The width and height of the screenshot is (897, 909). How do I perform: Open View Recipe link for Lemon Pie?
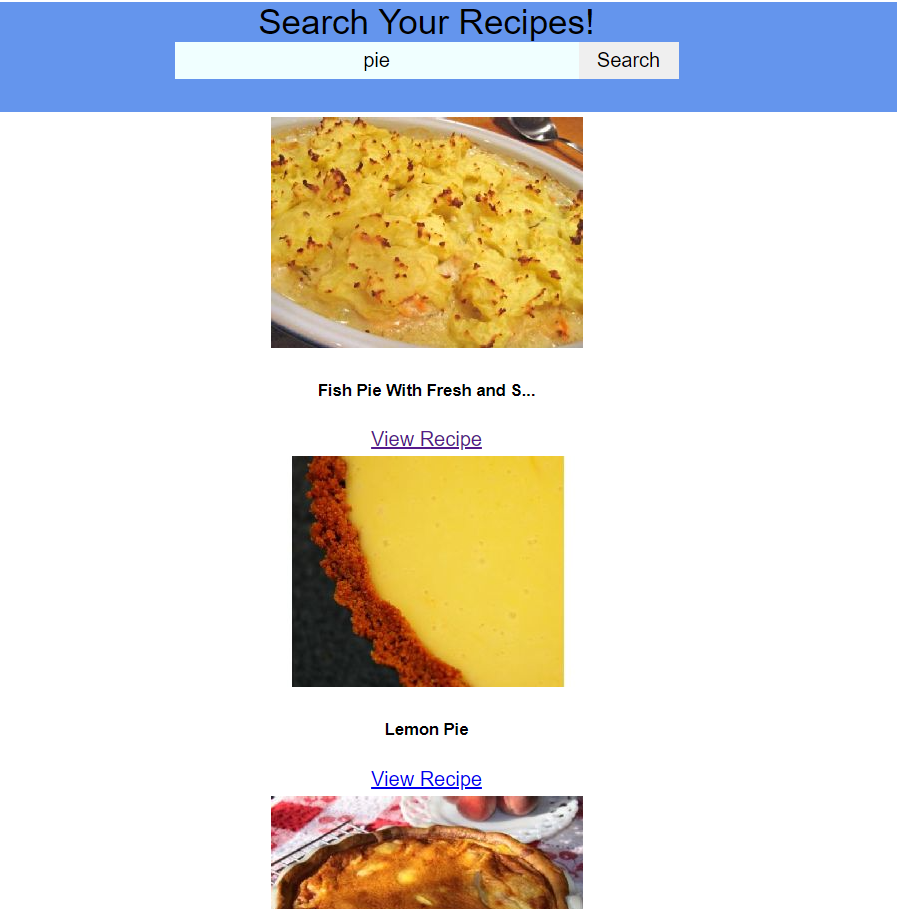[426, 779]
